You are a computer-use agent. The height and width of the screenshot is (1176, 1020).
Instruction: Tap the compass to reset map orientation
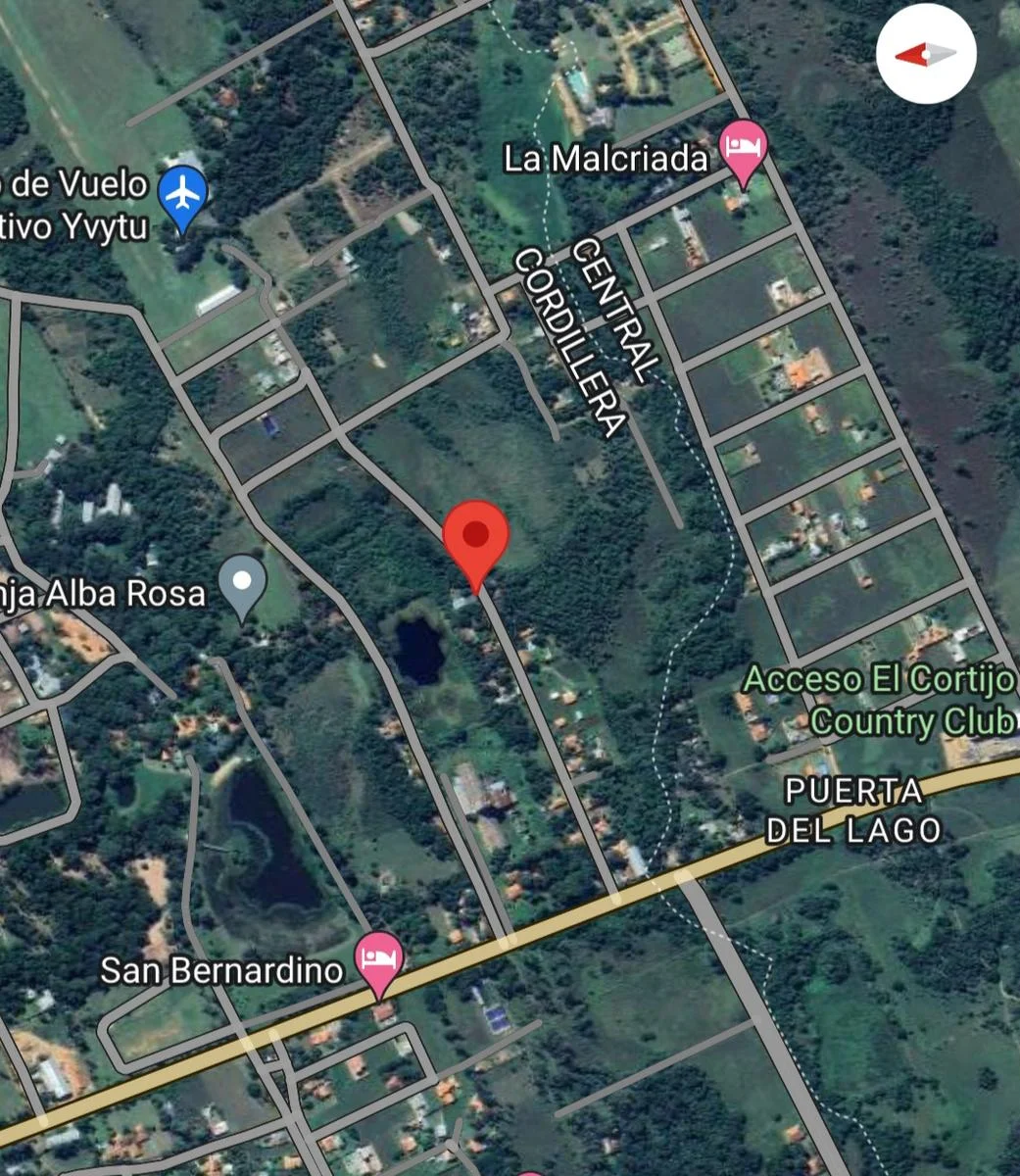pyautogui.click(x=927, y=55)
